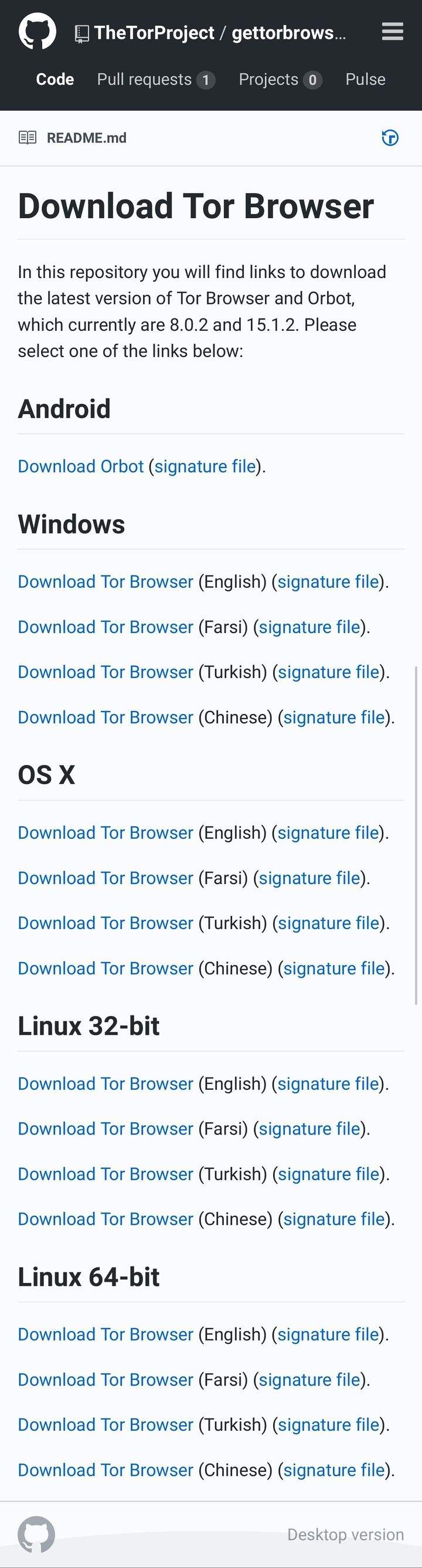Viewport: 422px width, 1568px height.
Task: Open Linux 64-bit Turkish signature file
Action: click(328, 1425)
